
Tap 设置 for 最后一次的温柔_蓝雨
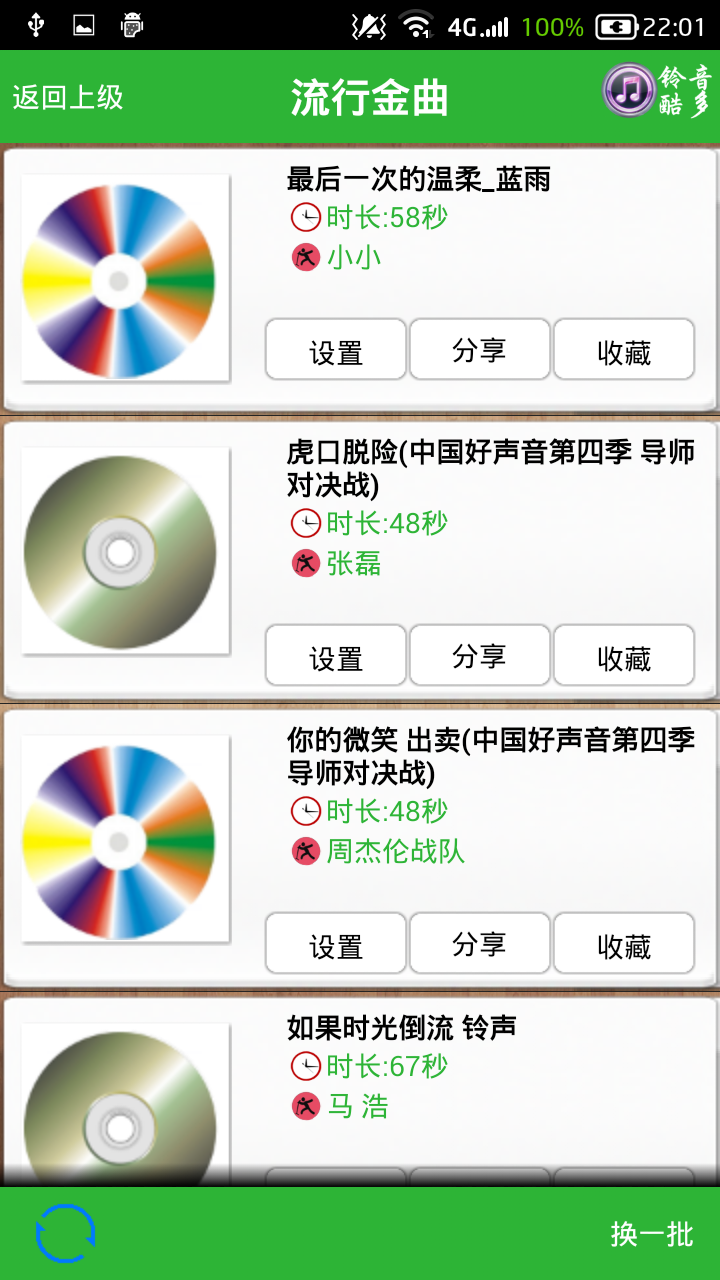tap(336, 351)
